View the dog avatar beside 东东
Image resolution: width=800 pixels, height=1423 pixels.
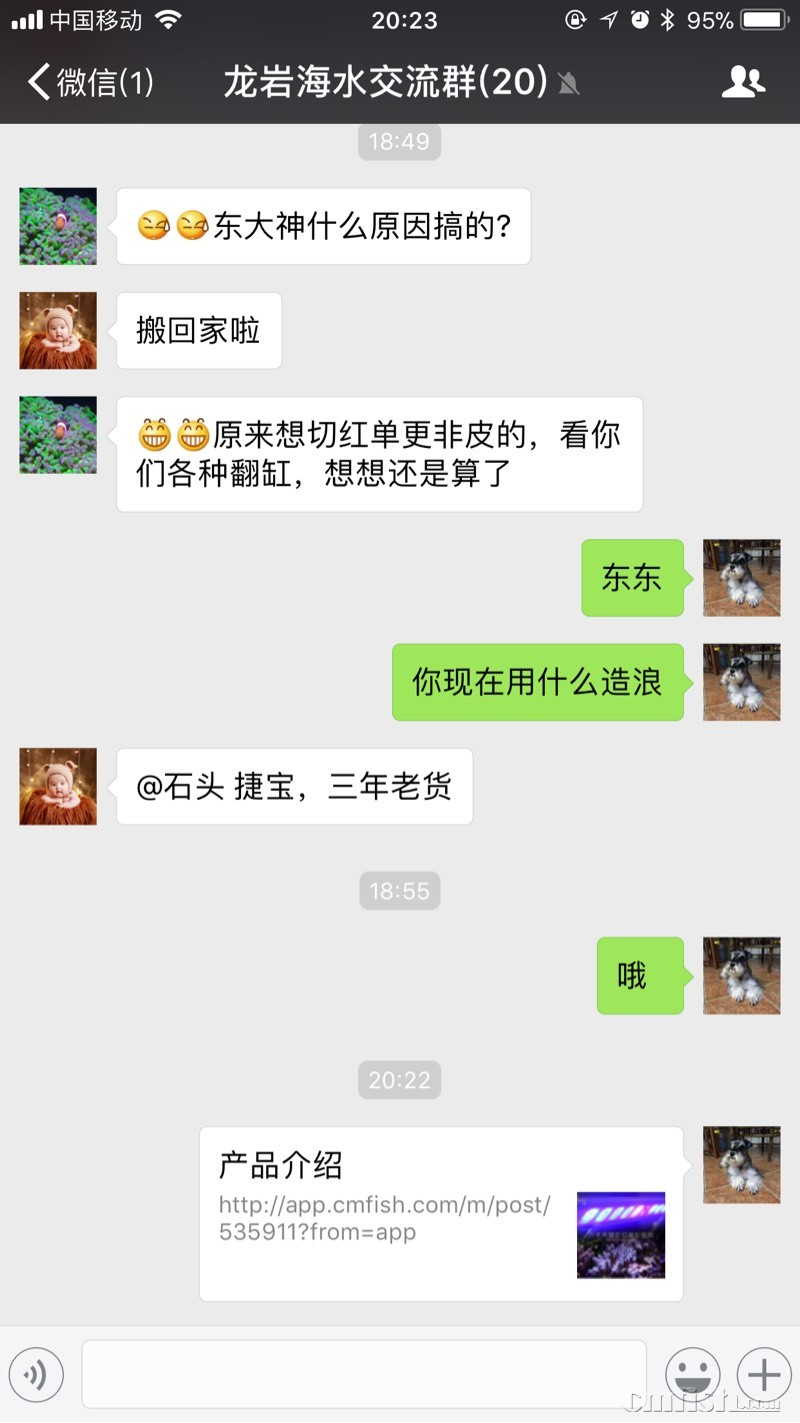pos(741,578)
